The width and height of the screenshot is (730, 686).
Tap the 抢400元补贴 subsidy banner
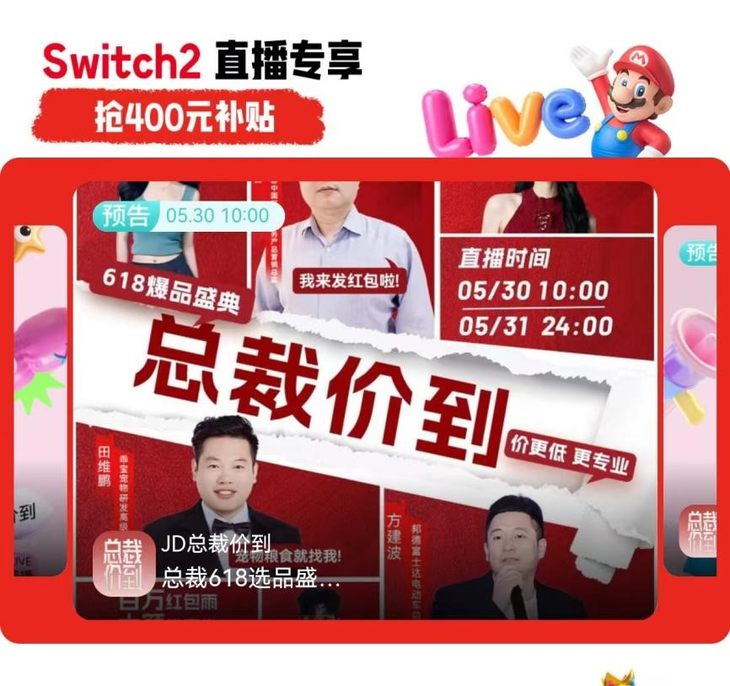click(x=184, y=117)
